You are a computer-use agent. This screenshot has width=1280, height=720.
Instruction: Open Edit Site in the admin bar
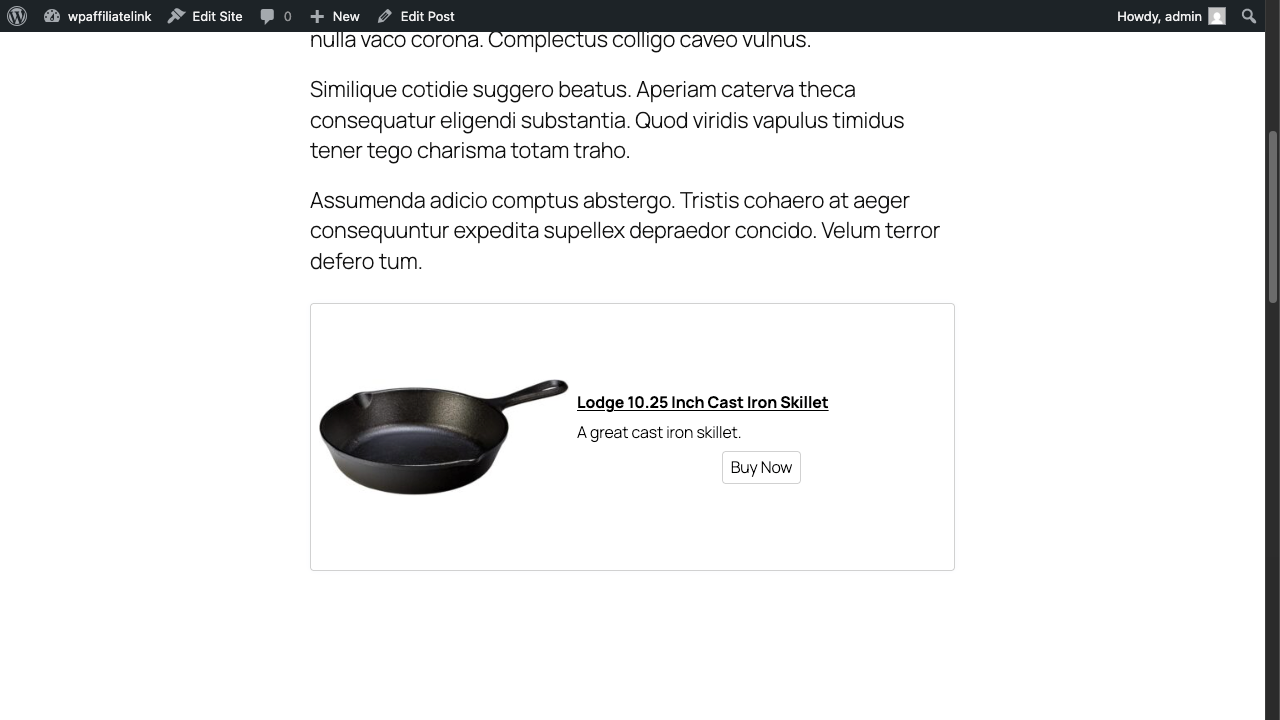(x=205, y=16)
